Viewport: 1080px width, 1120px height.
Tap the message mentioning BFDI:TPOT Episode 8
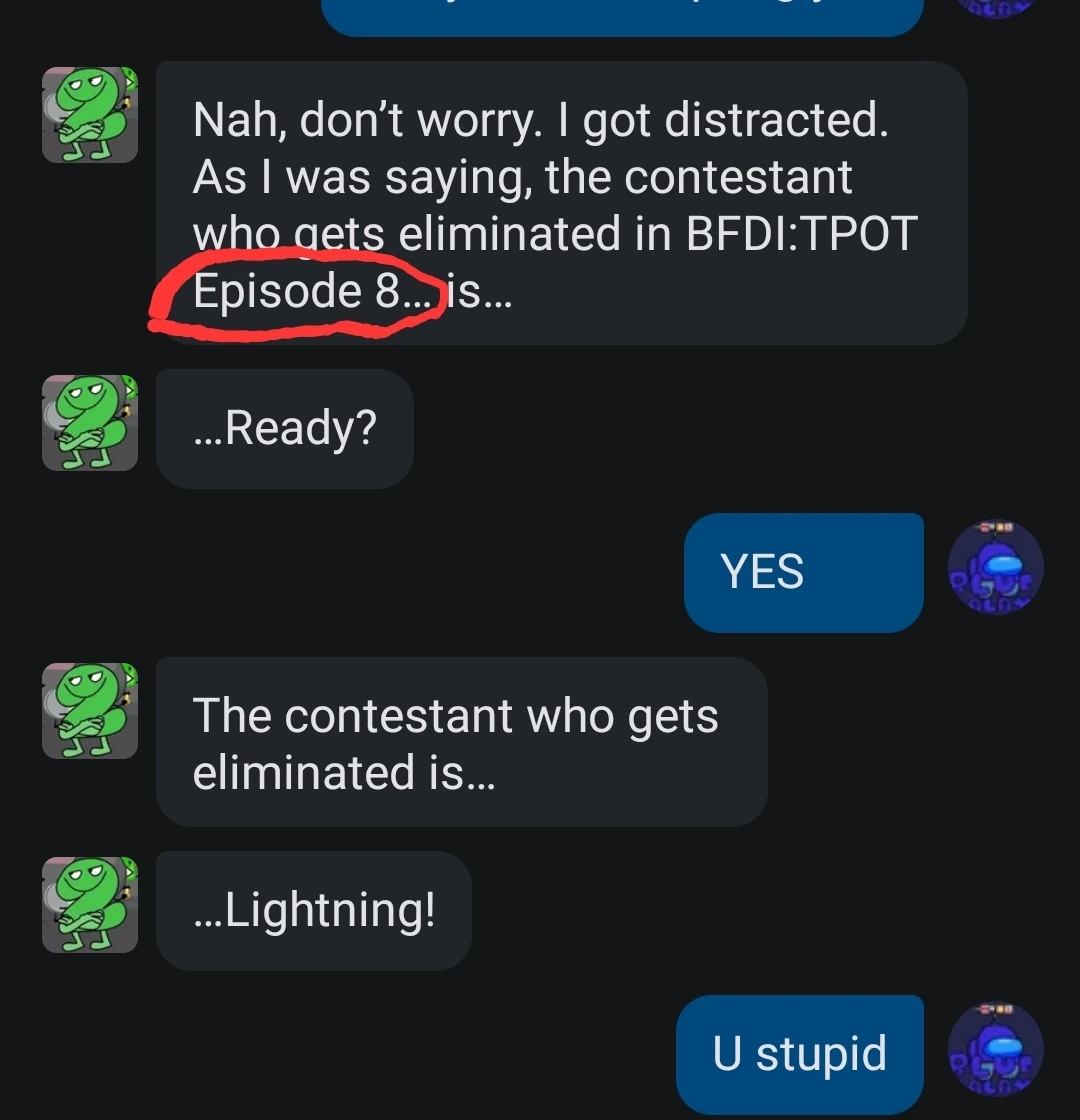point(560,200)
